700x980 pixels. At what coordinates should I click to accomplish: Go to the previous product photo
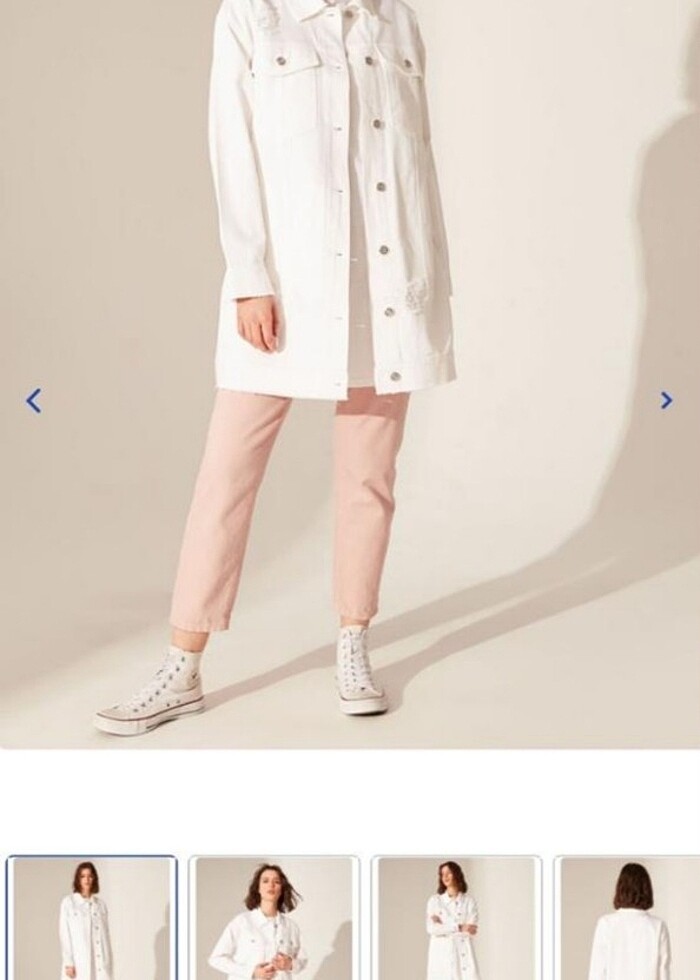tap(33, 401)
